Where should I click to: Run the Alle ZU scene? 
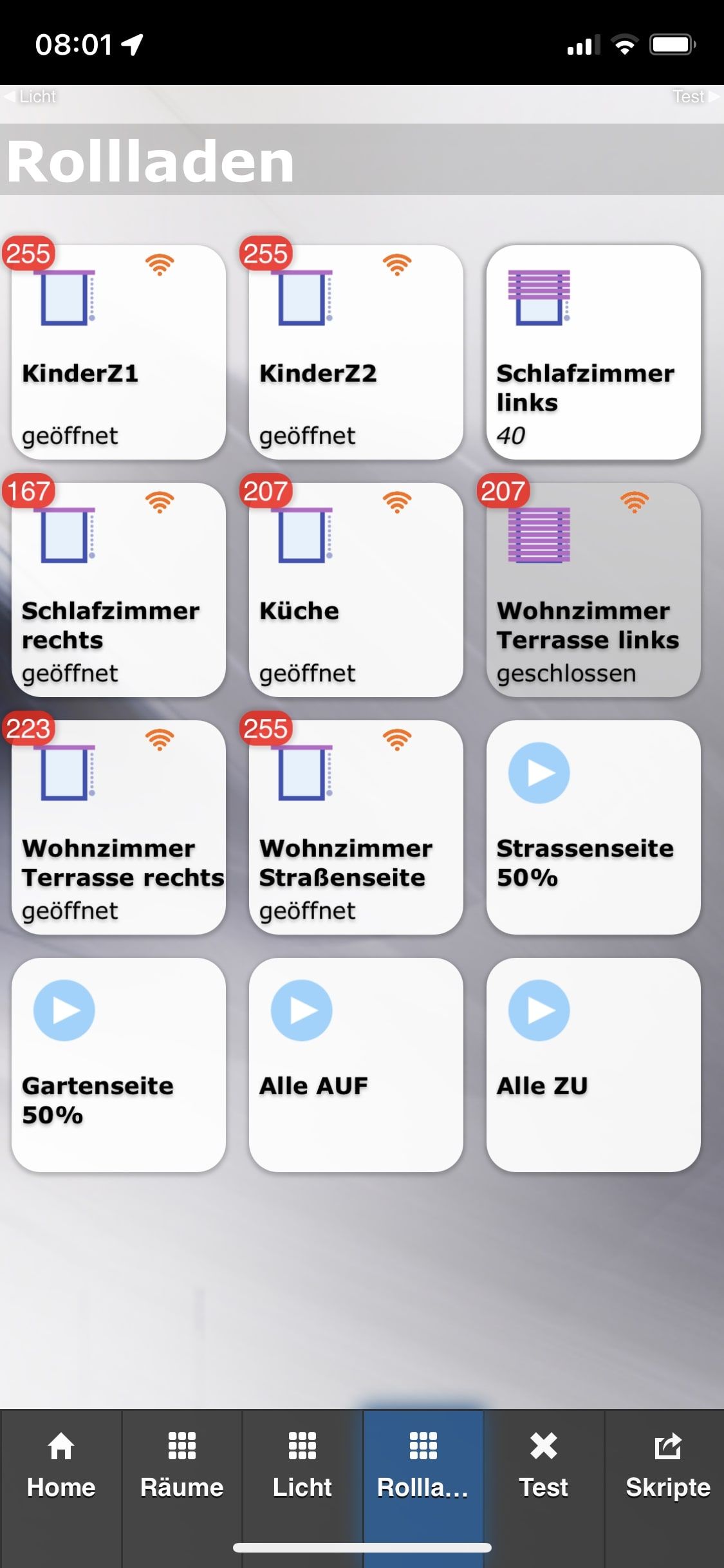pos(593,1065)
